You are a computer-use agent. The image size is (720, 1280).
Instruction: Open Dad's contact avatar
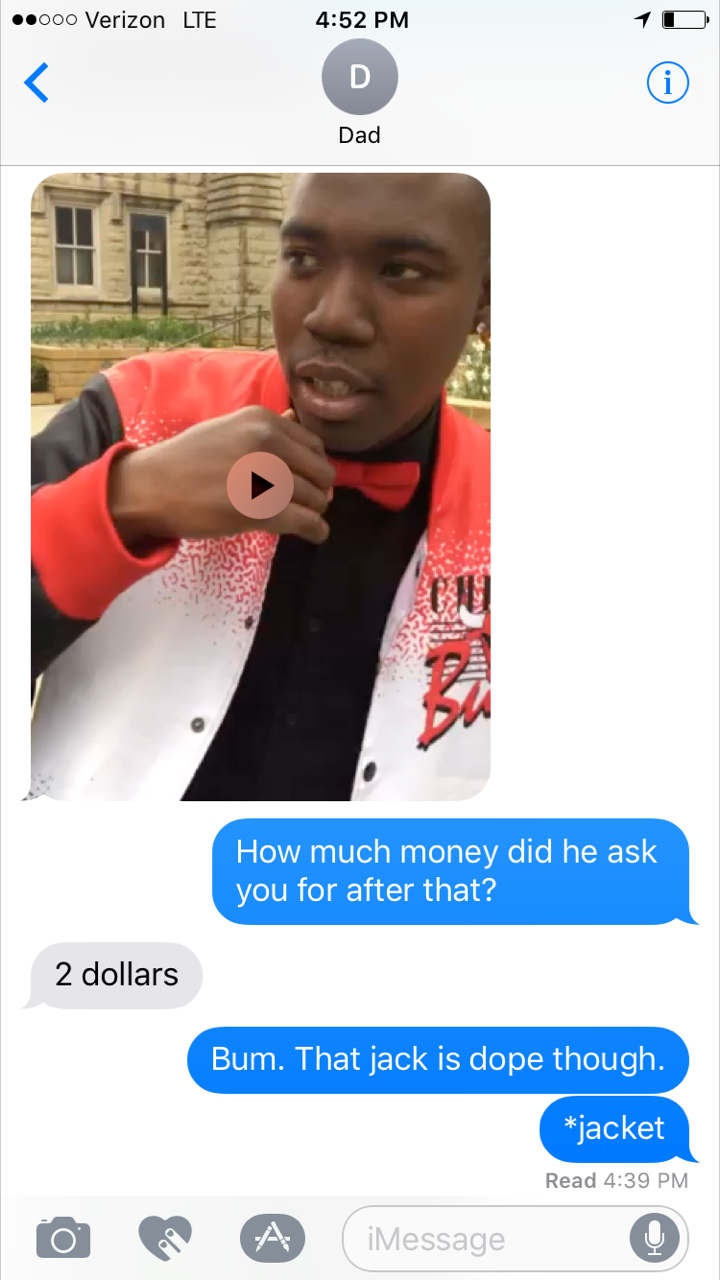coord(360,78)
